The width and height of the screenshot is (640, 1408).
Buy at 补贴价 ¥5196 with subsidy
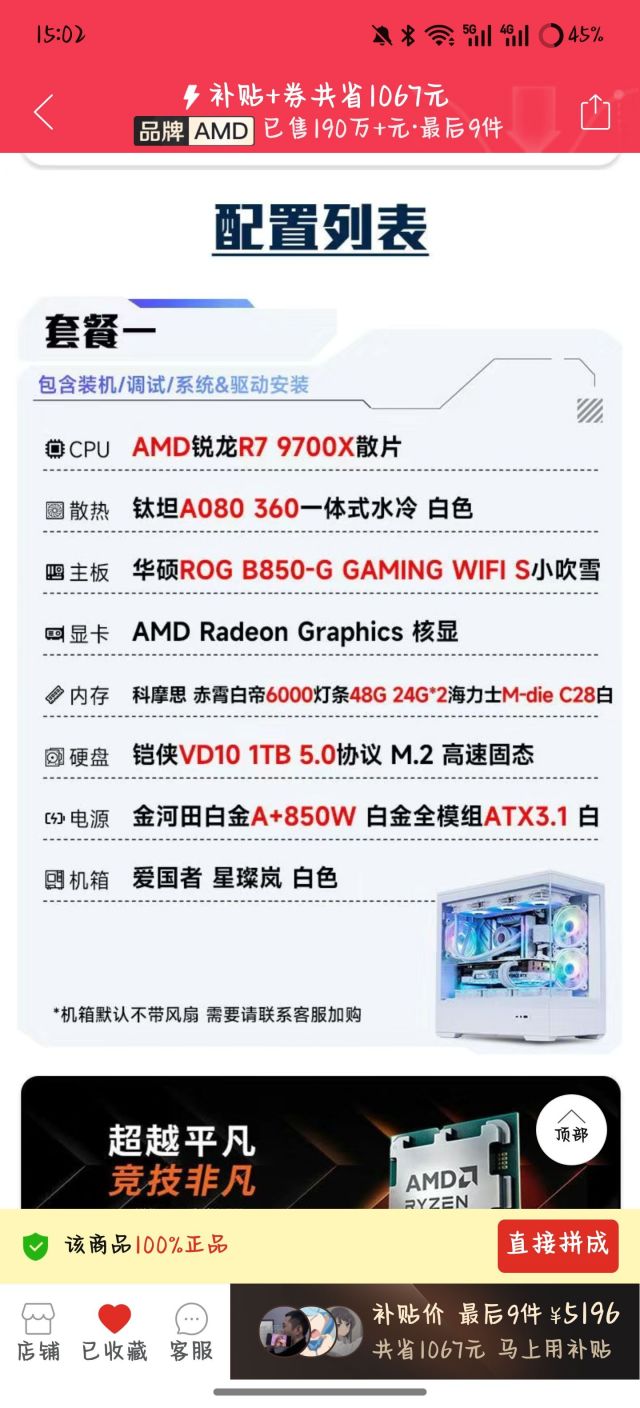pyautogui.click(x=496, y=1332)
